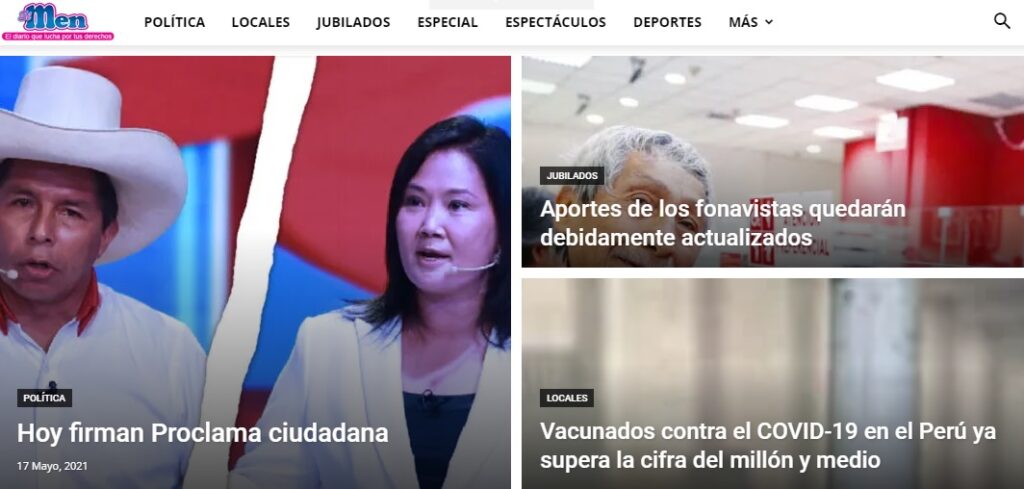Open the COVID-19 vacunados article

767,445
